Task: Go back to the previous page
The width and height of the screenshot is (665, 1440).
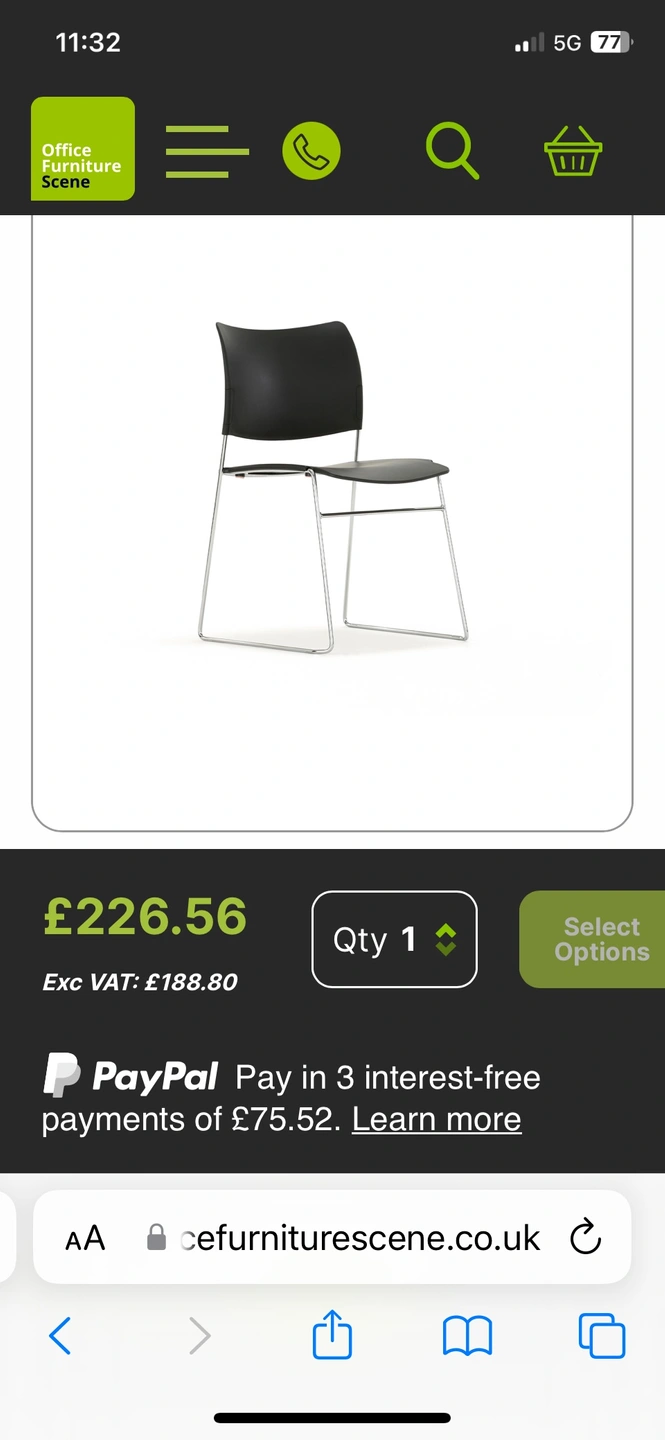Action: (x=60, y=1336)
